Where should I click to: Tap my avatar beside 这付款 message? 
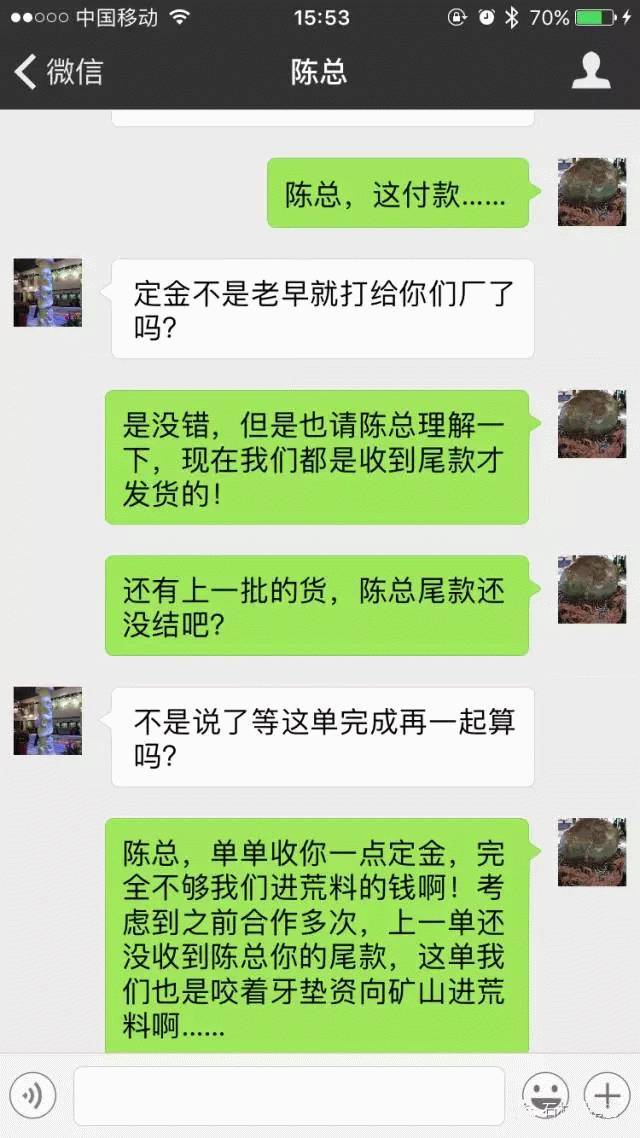[591, 191]
